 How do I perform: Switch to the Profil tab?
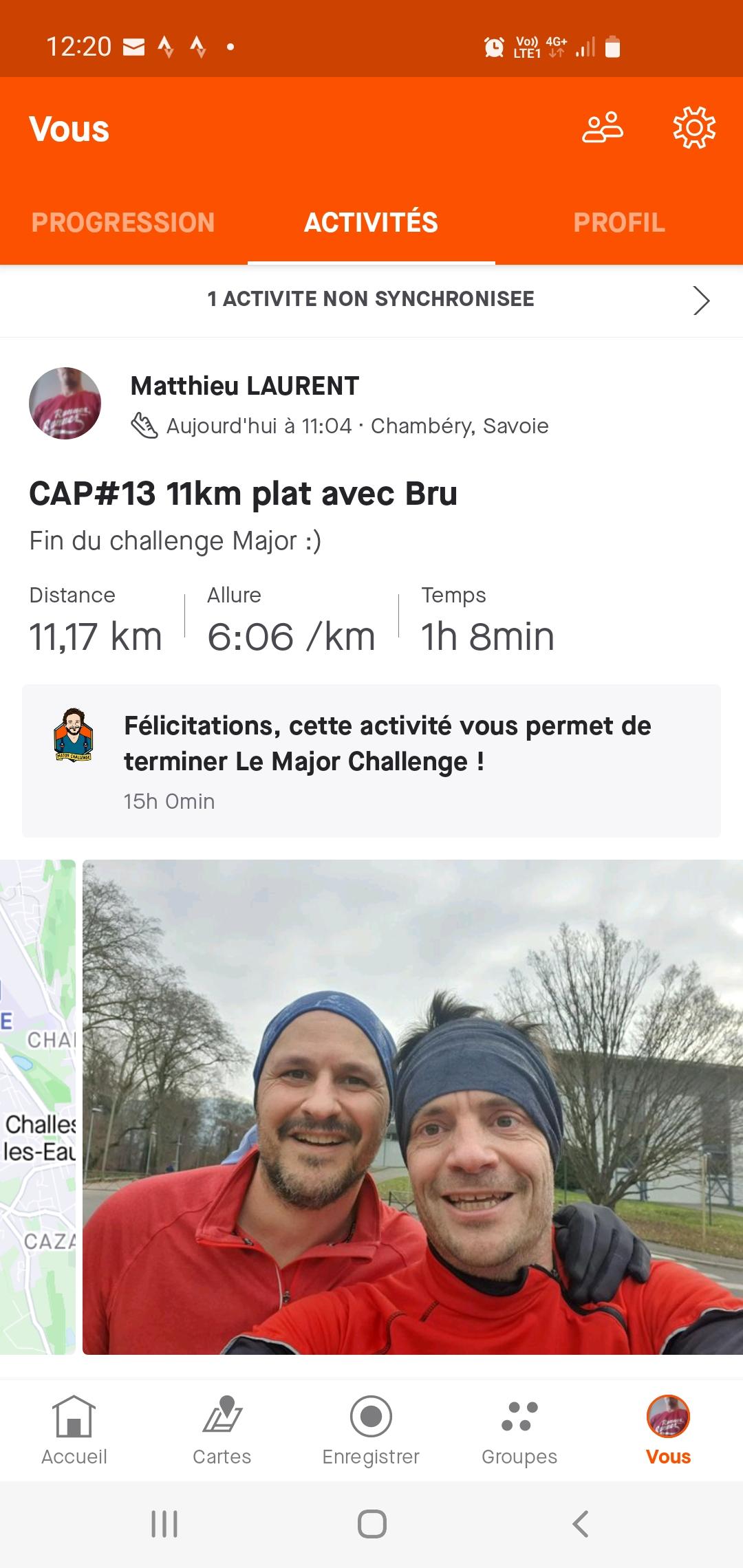click(x=619, y=222)
